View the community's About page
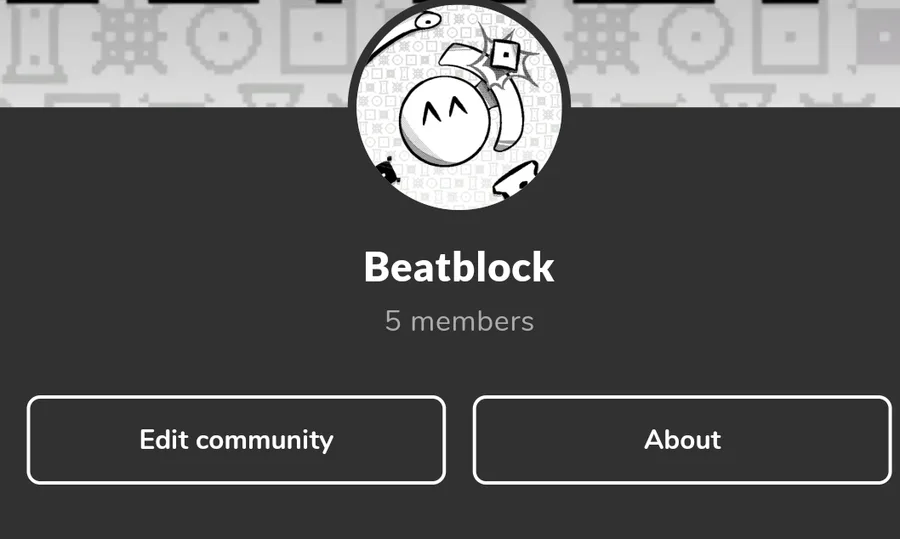 (x=682, y=440)
